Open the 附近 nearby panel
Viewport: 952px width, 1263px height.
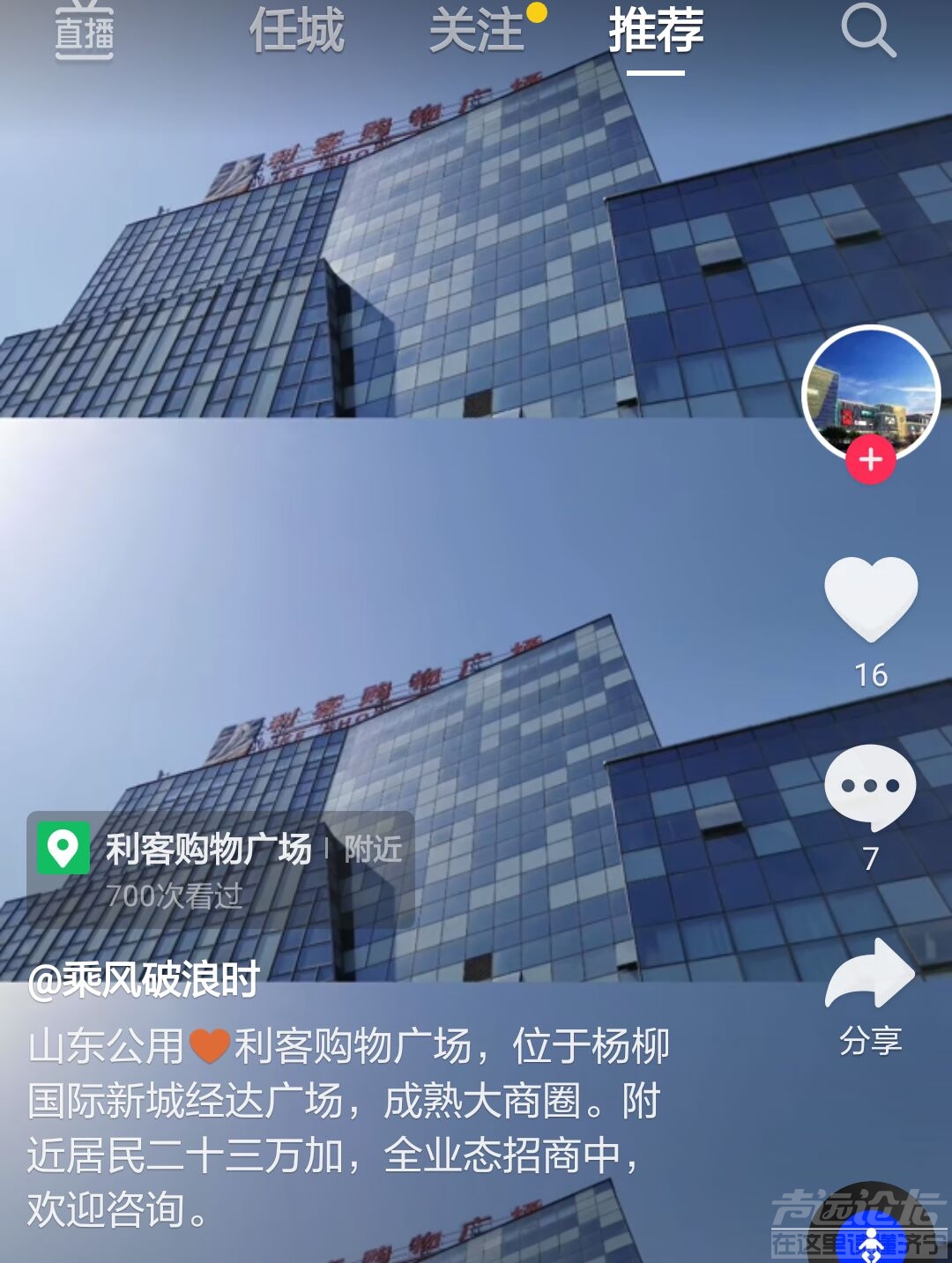tap(376, 849)
